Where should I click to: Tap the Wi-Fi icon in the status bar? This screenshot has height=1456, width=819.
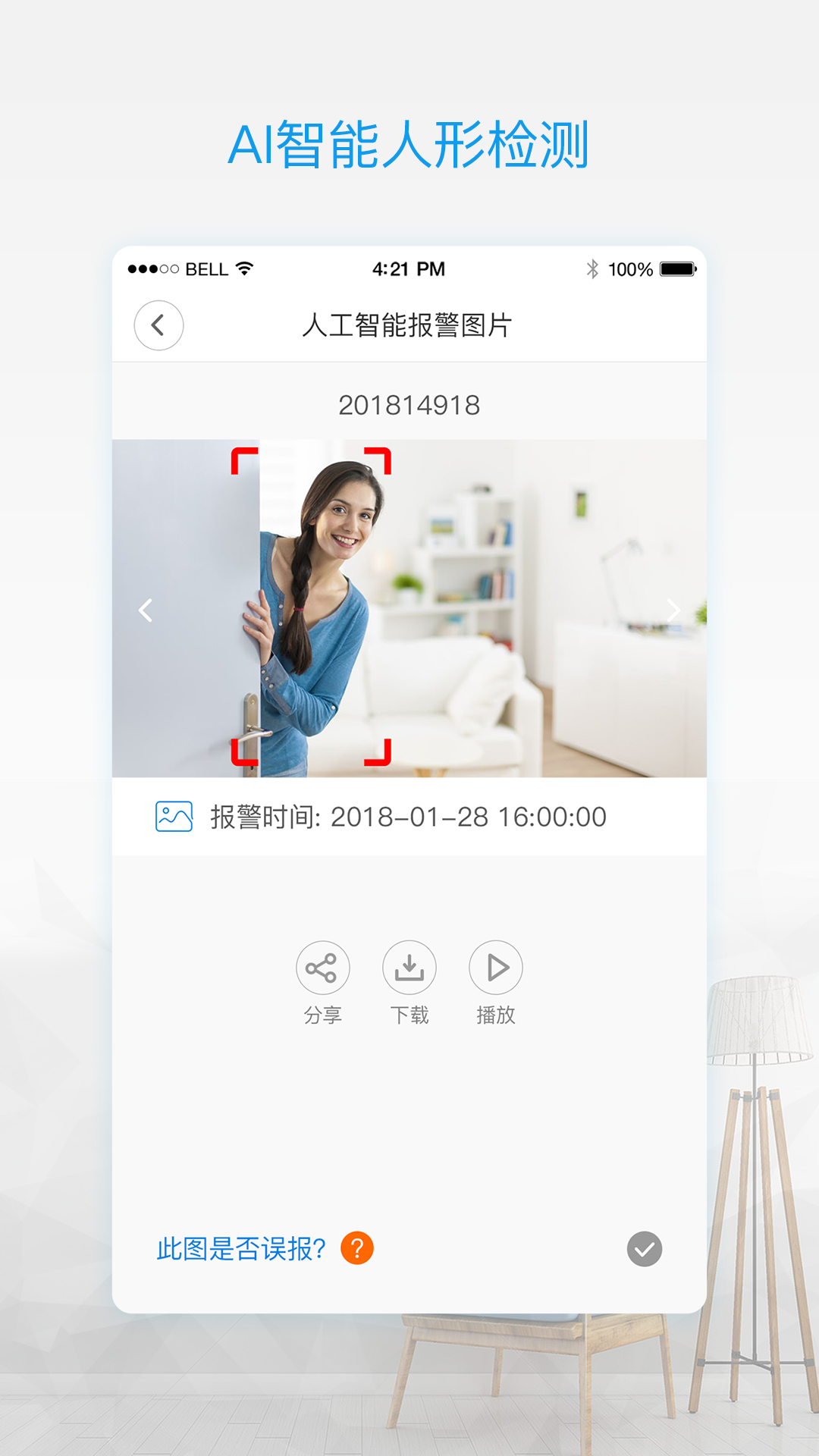[244, 268]
